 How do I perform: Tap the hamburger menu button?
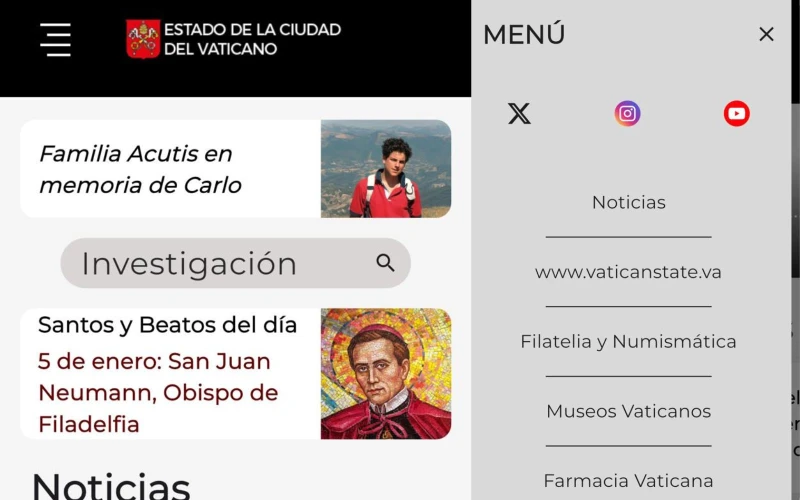pyautogui.click(x=56, y=39)
